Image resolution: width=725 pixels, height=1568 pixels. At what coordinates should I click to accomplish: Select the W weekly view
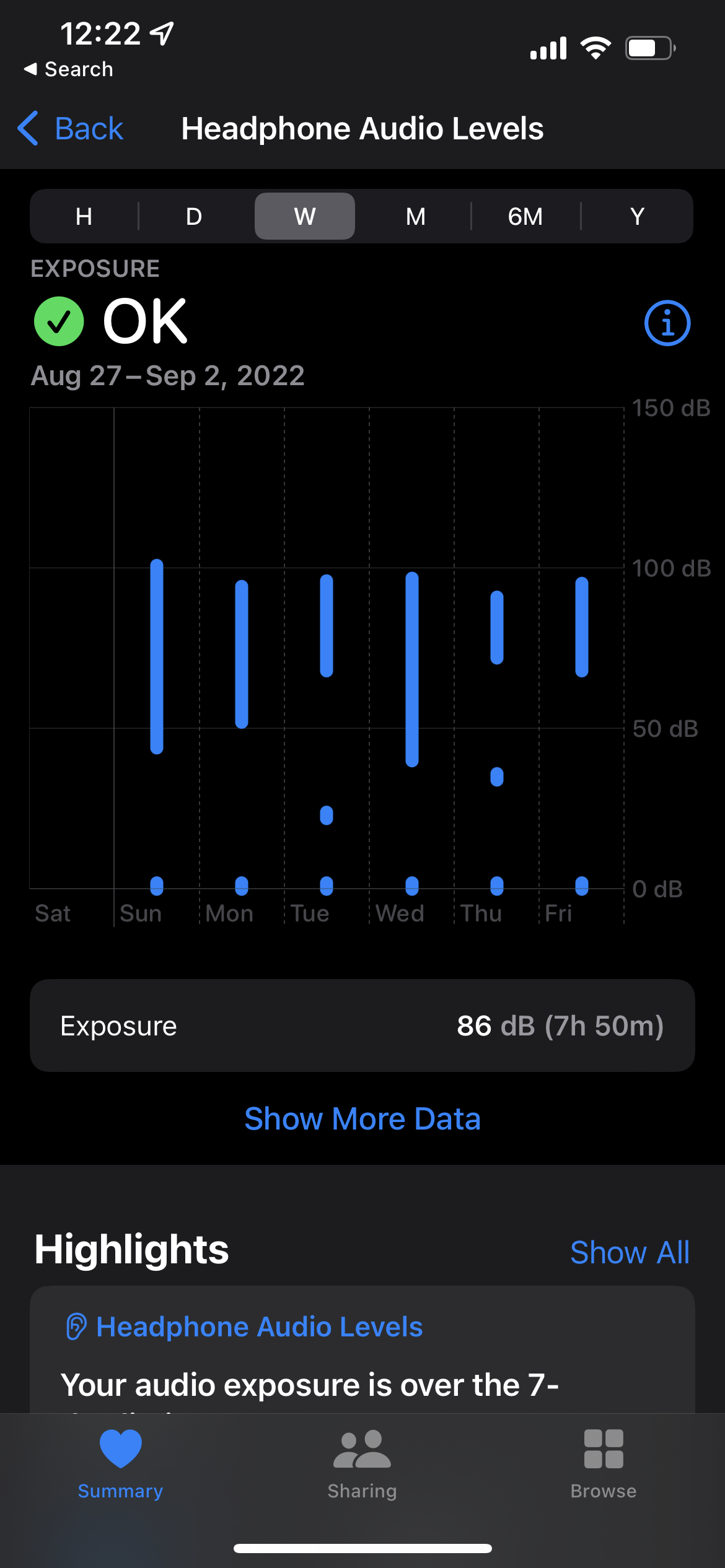[x=305, y=217]
